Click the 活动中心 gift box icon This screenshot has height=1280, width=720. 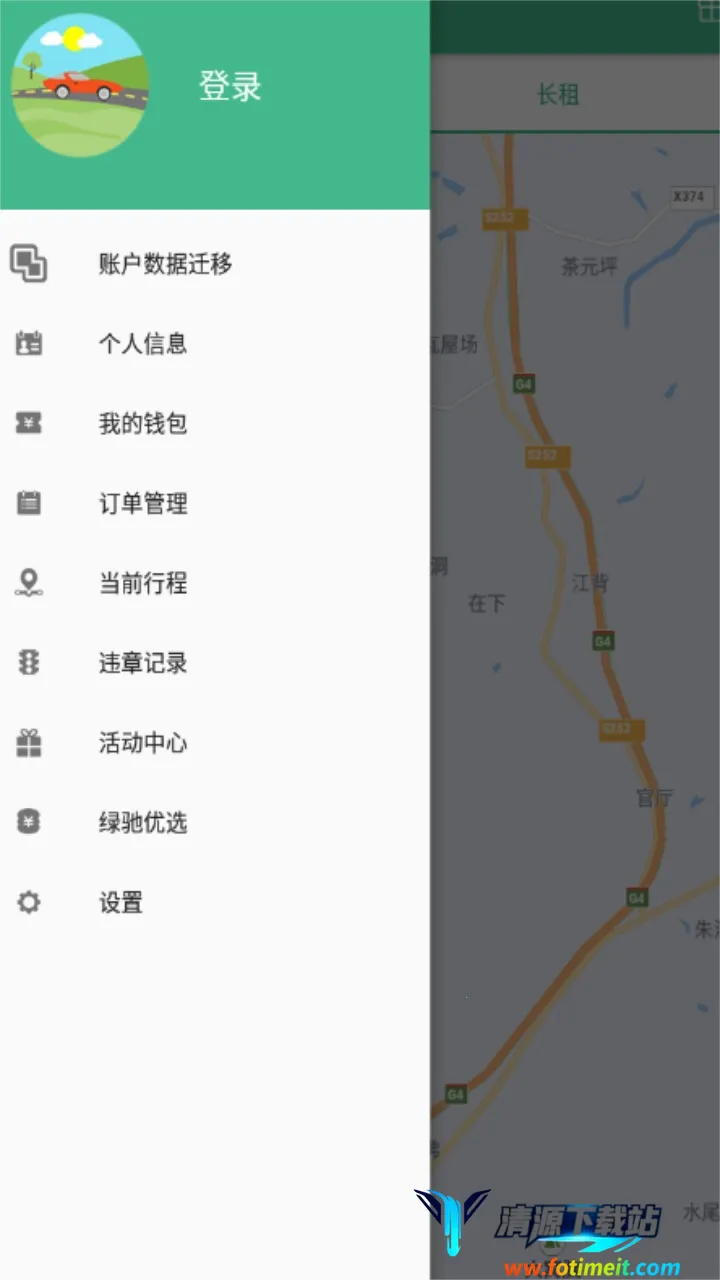tap(28, 743)
